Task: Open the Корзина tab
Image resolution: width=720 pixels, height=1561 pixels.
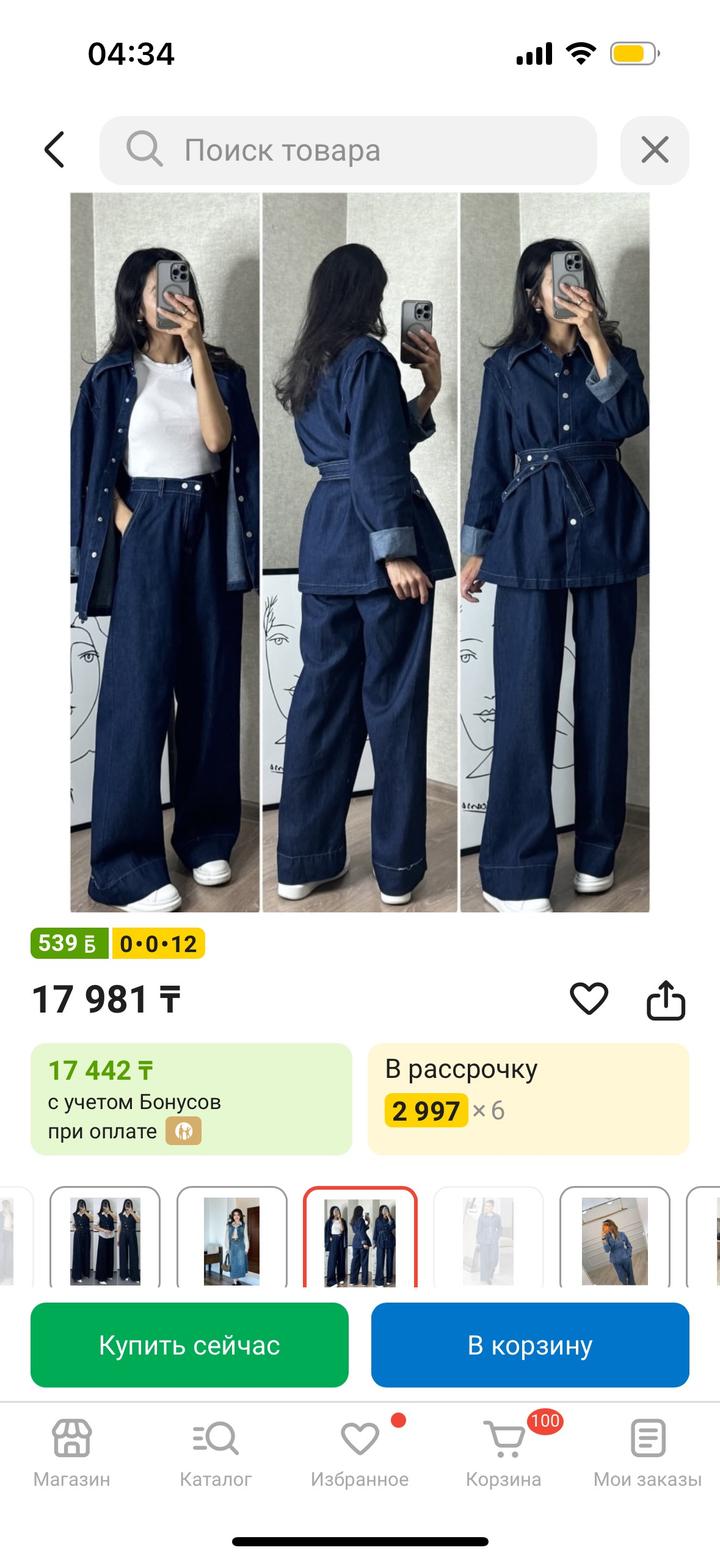Action: click(x=503, y=1454)
